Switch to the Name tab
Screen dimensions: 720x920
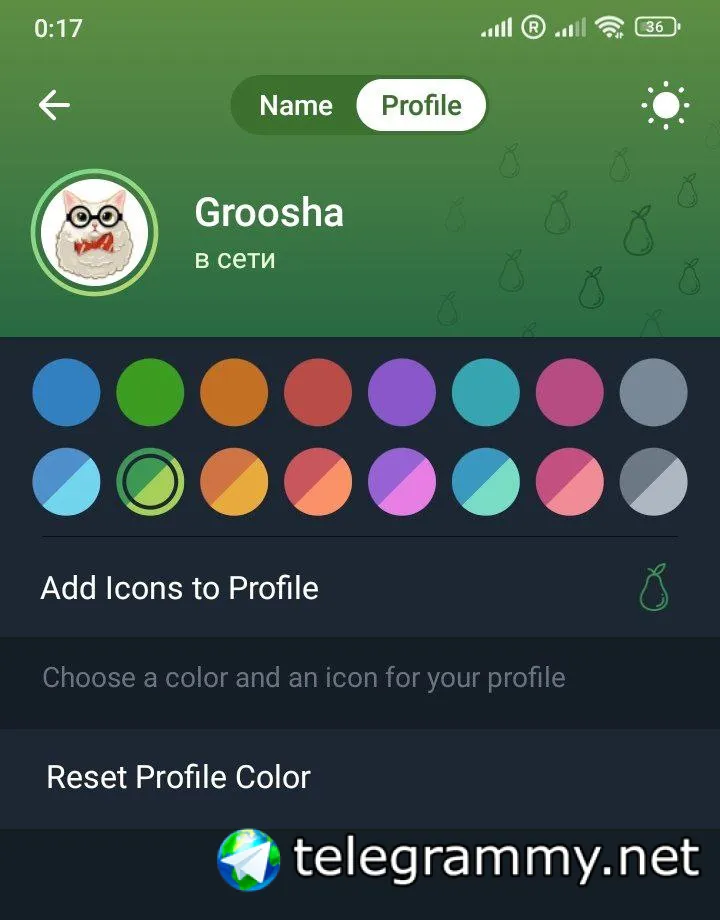click(296, 106)
